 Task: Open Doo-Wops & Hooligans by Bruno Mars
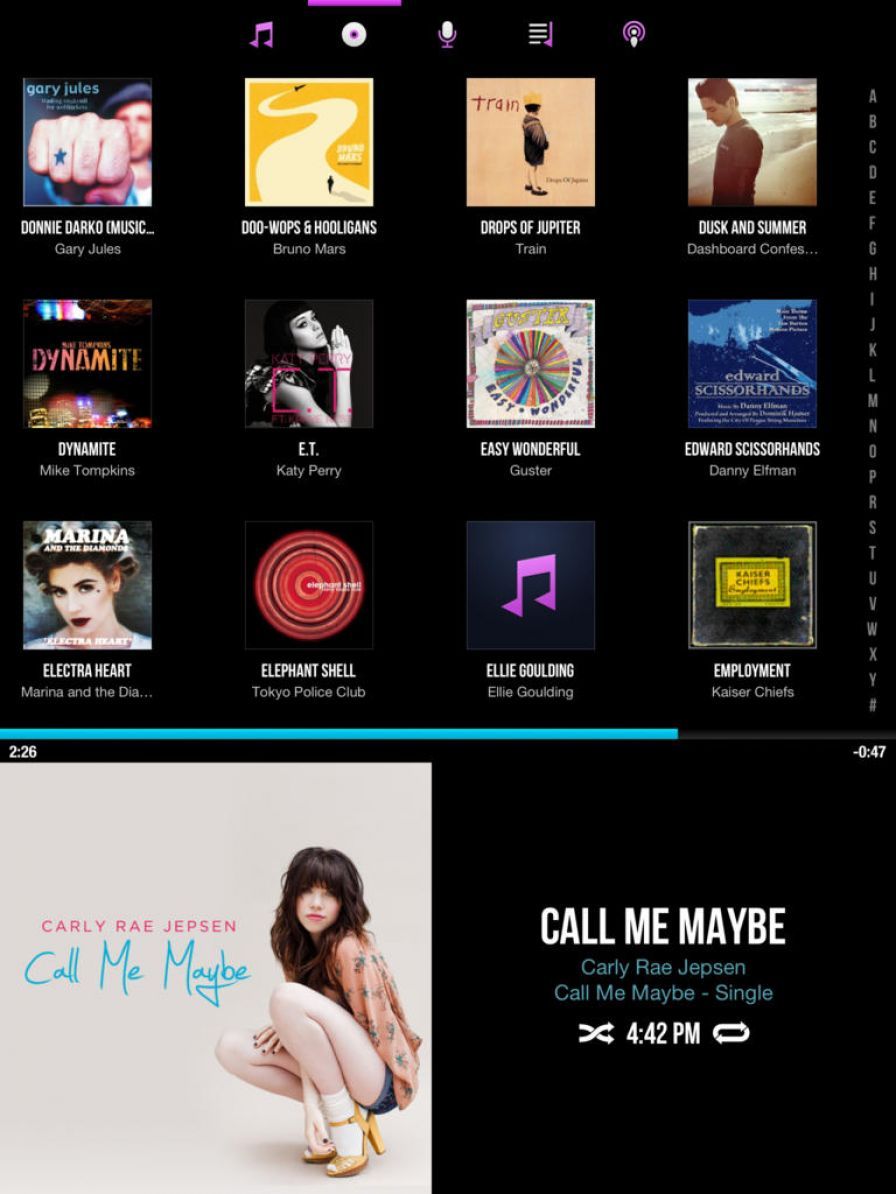coord(309,143)
